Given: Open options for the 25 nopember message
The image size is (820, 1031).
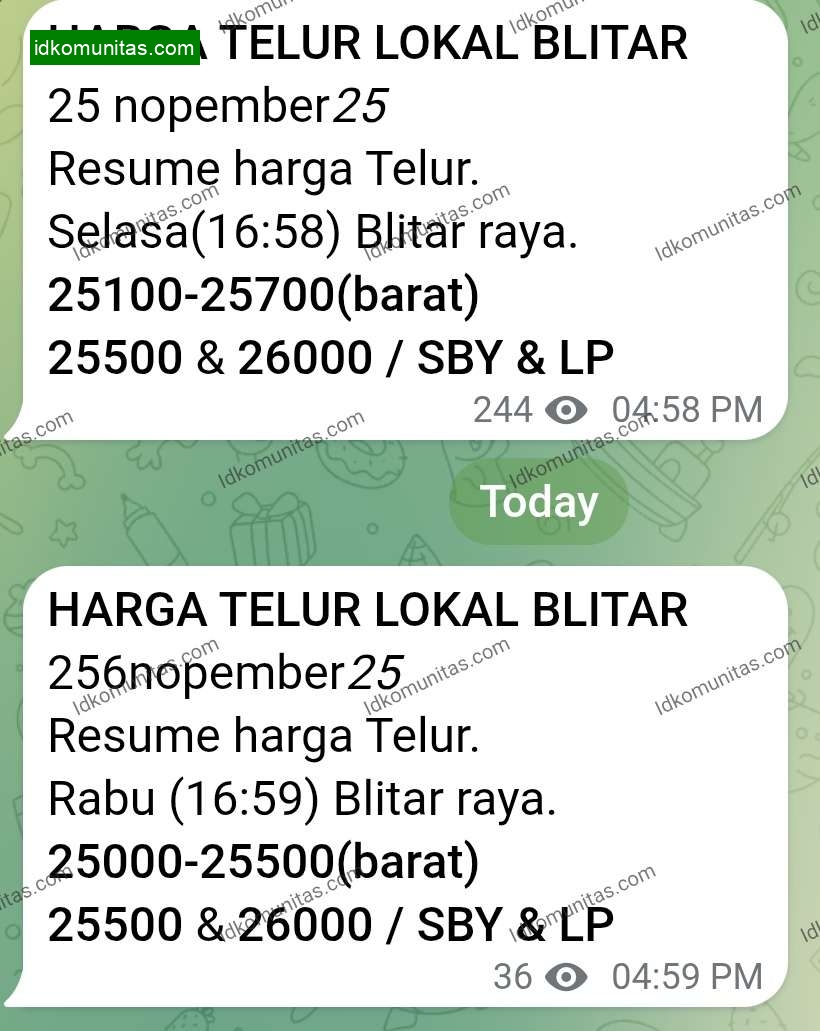Looking at the screenshot, I should [400, 230].
